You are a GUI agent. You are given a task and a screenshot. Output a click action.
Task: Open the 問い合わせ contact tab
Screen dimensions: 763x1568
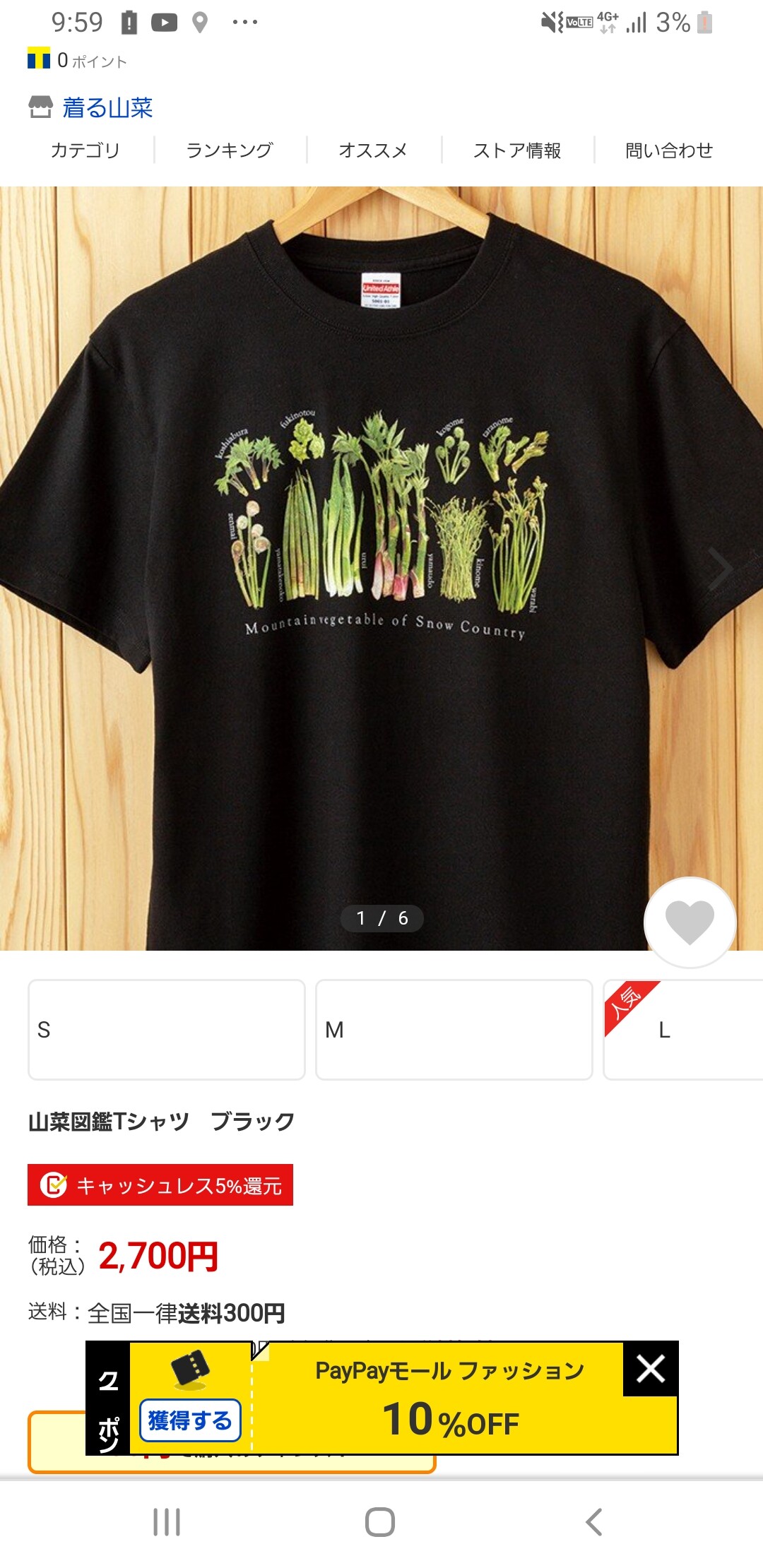(669, 150)
